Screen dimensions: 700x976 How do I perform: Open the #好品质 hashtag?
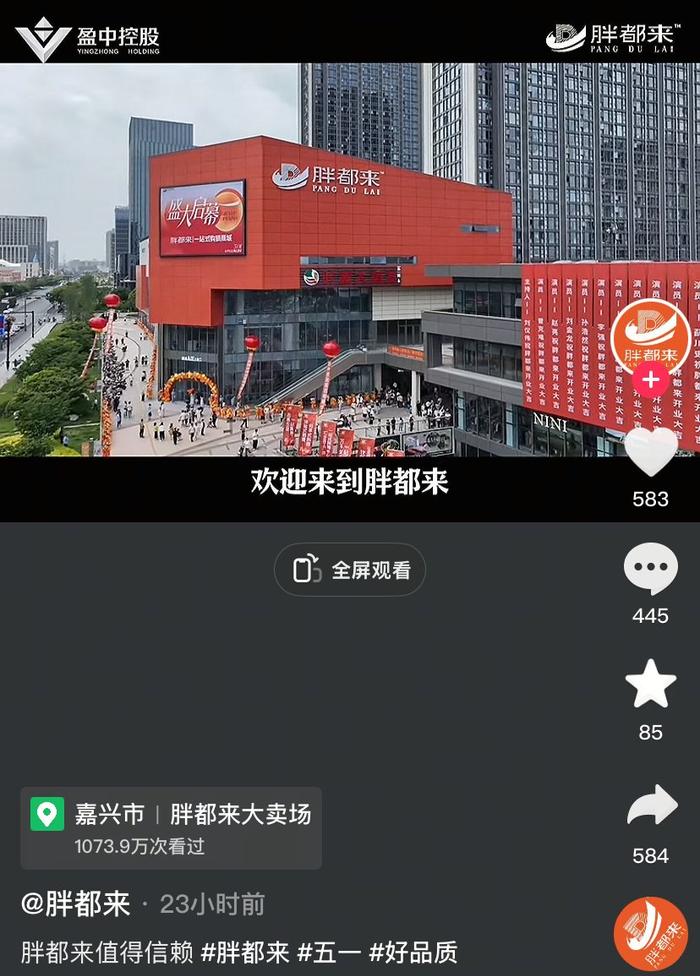tap(412, 951)
